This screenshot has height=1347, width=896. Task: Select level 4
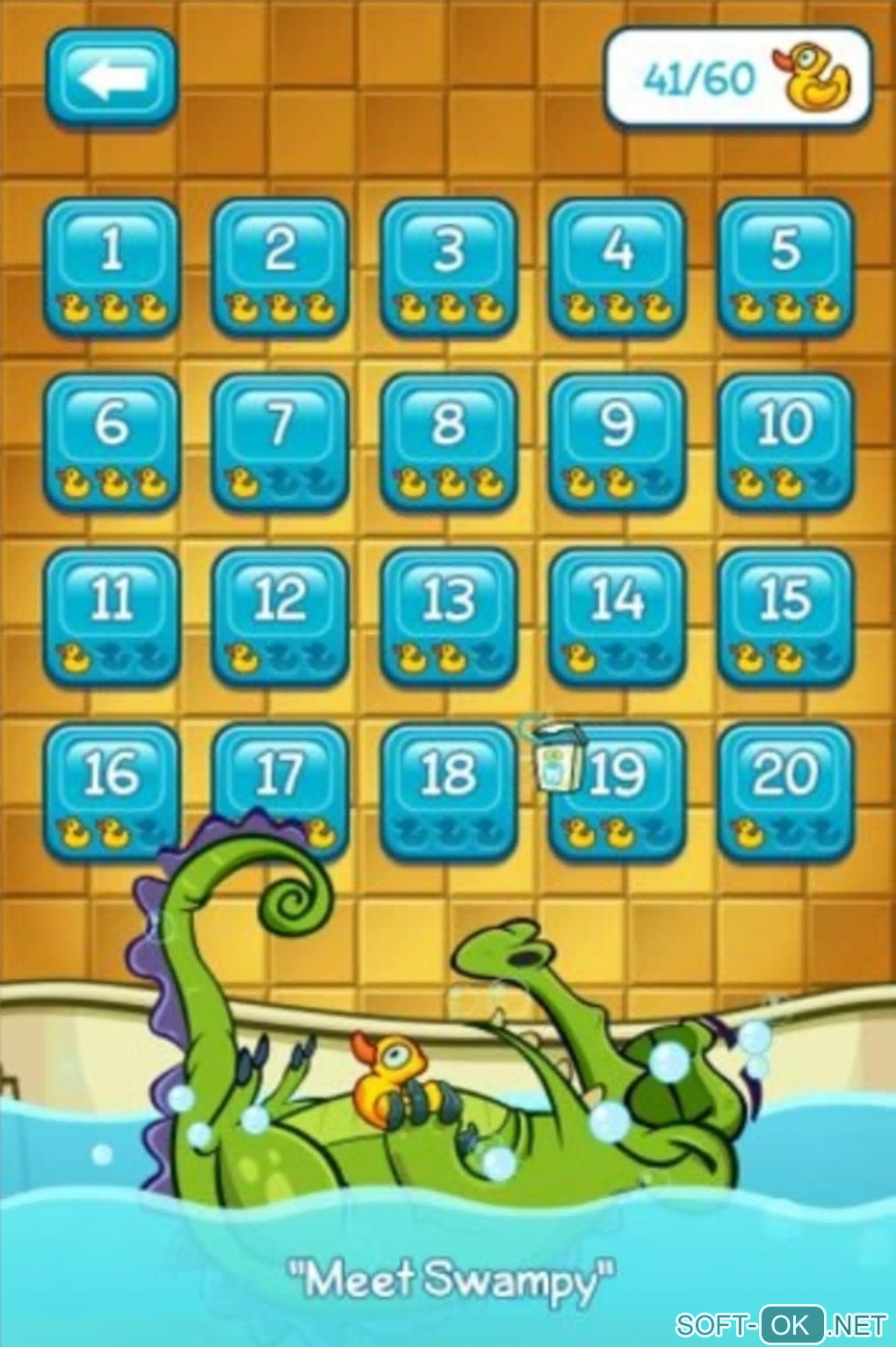618,266
